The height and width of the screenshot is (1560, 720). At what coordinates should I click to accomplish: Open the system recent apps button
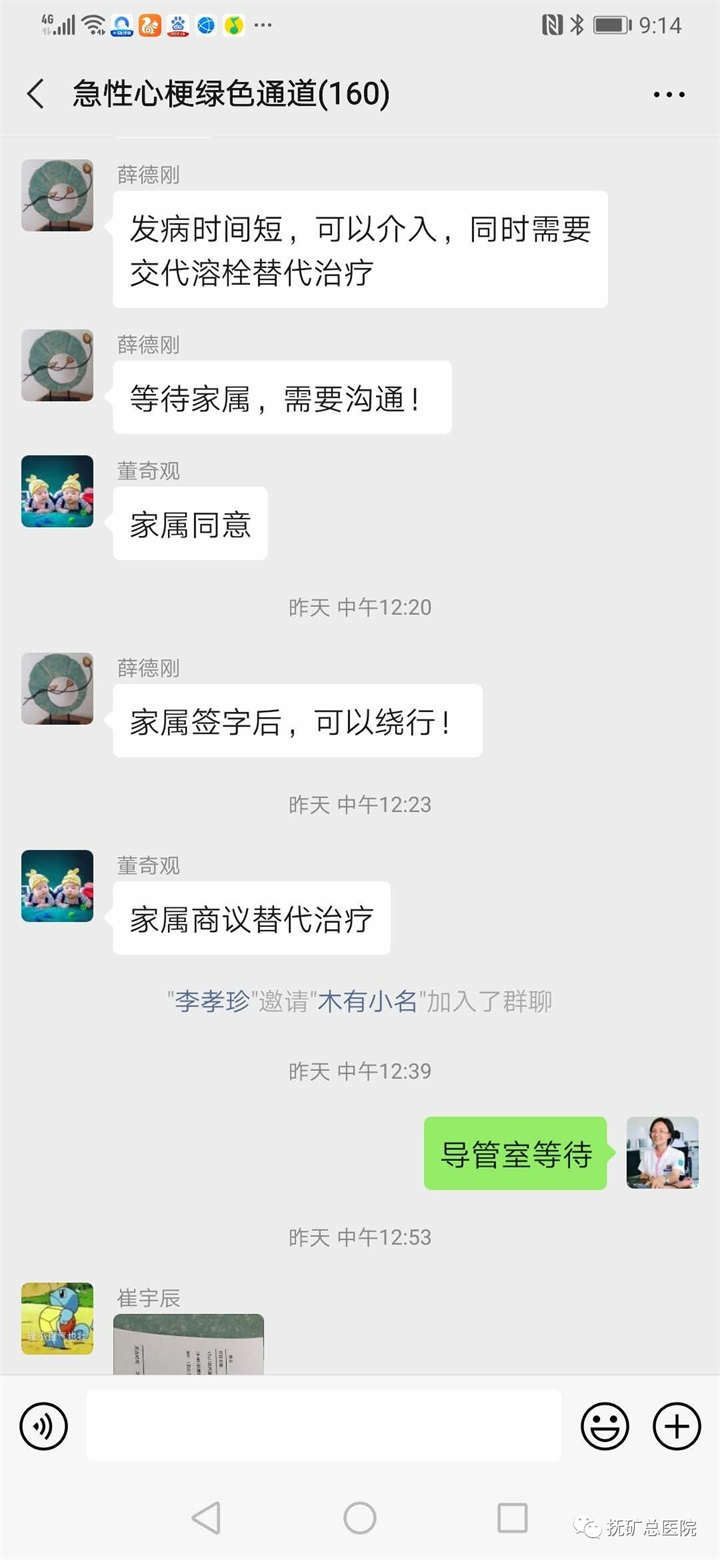(x=512, y=1518)
